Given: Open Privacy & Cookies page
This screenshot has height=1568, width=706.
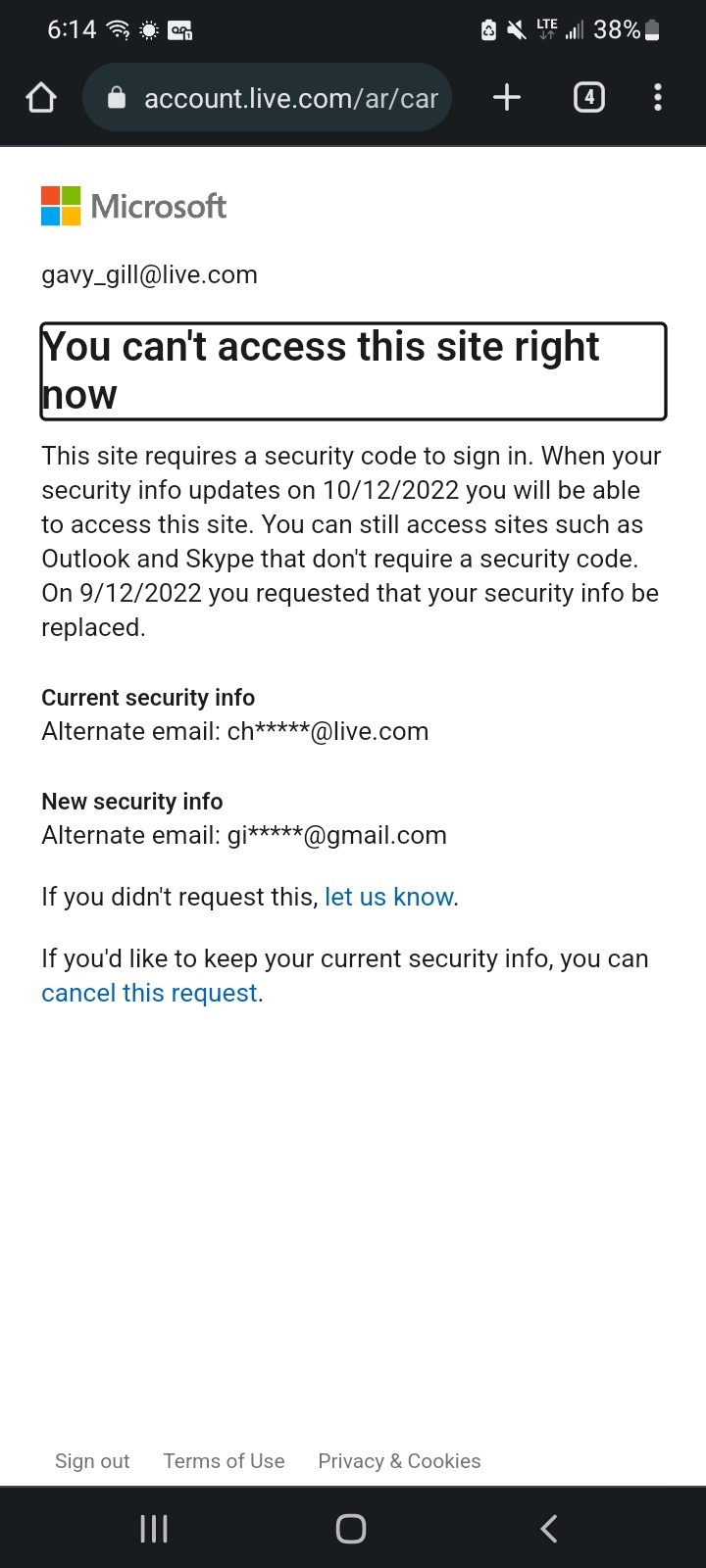Looking at the screenshot, I should click(x=399, y=1461).
